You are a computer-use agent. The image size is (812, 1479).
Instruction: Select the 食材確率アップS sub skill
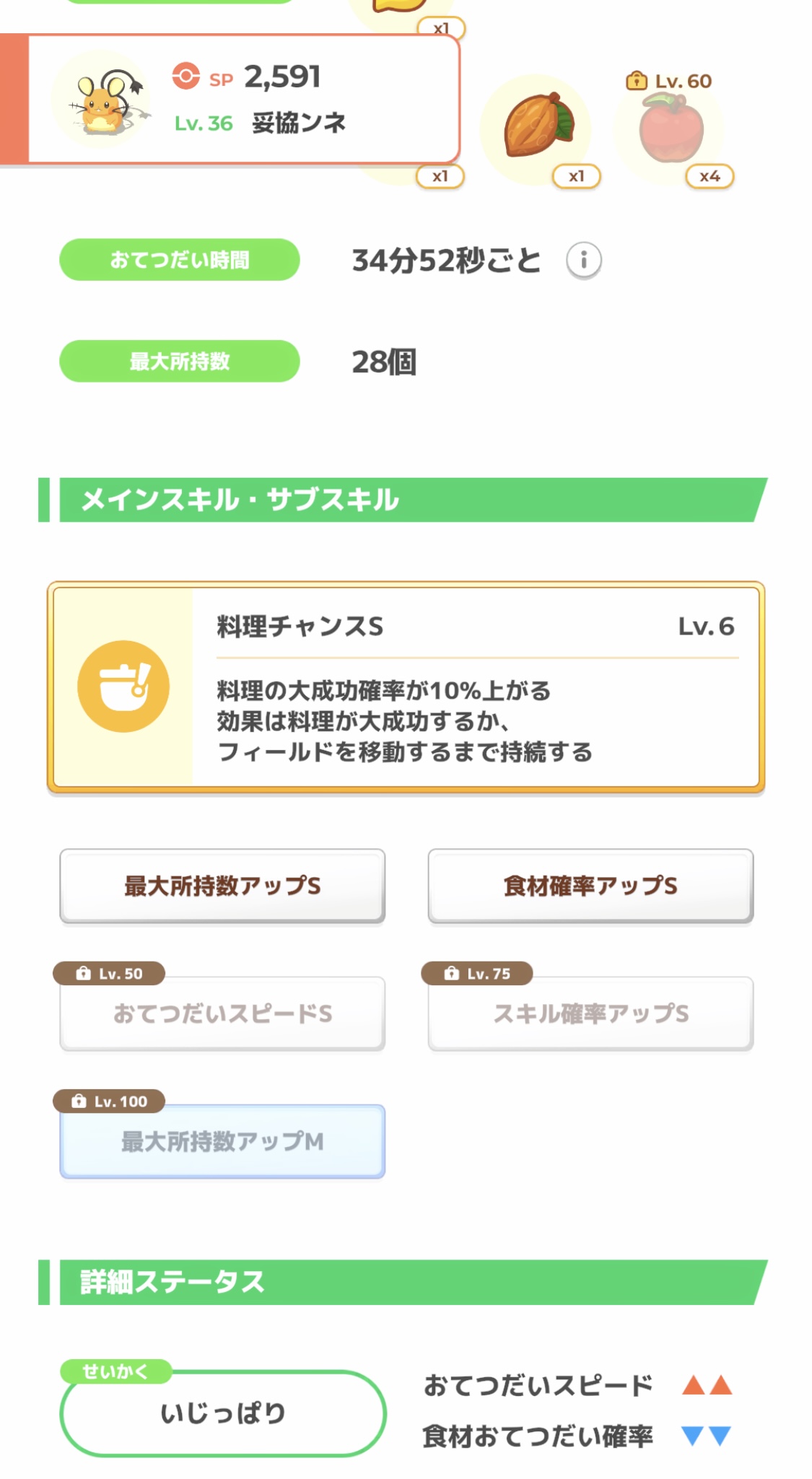pos(590,886)
